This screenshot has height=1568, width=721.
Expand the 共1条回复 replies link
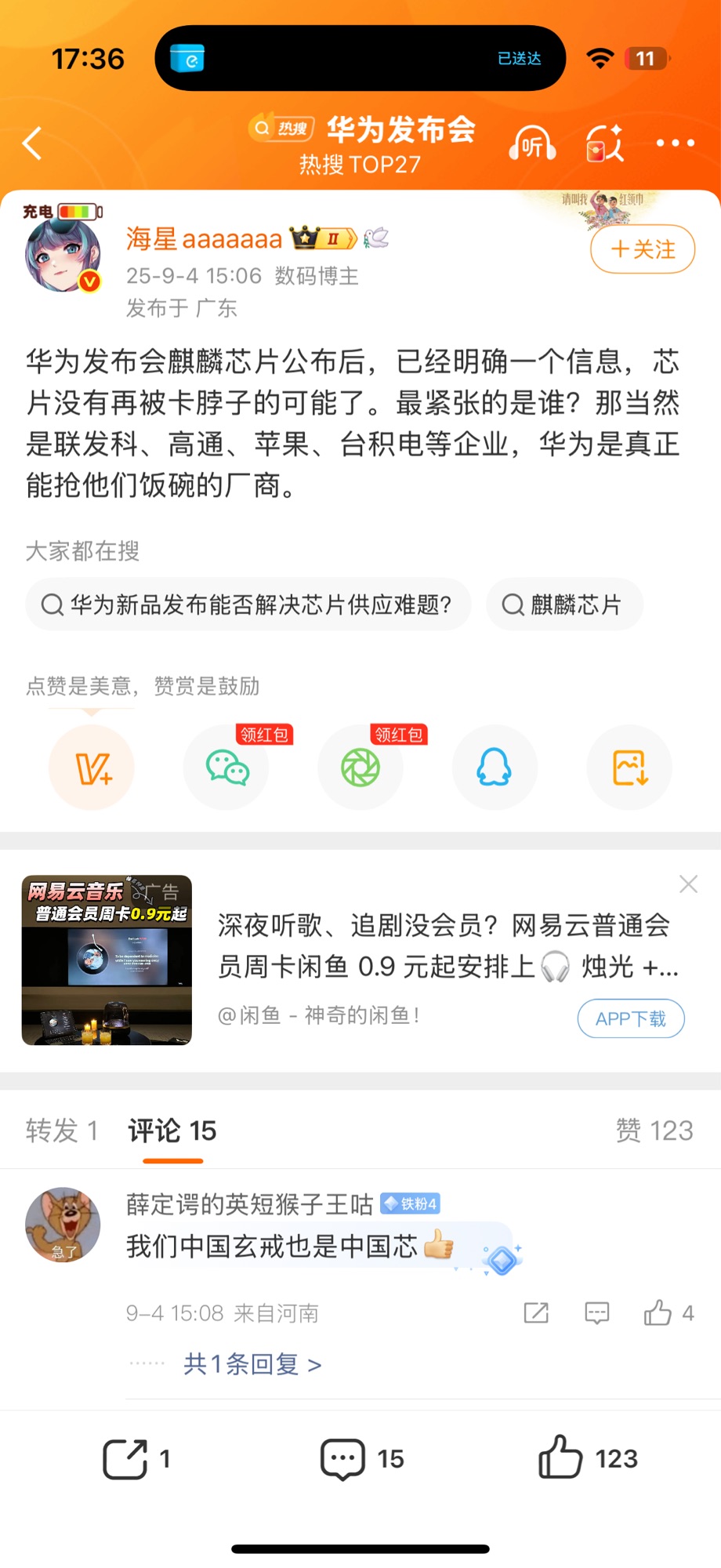point(252,1364)
